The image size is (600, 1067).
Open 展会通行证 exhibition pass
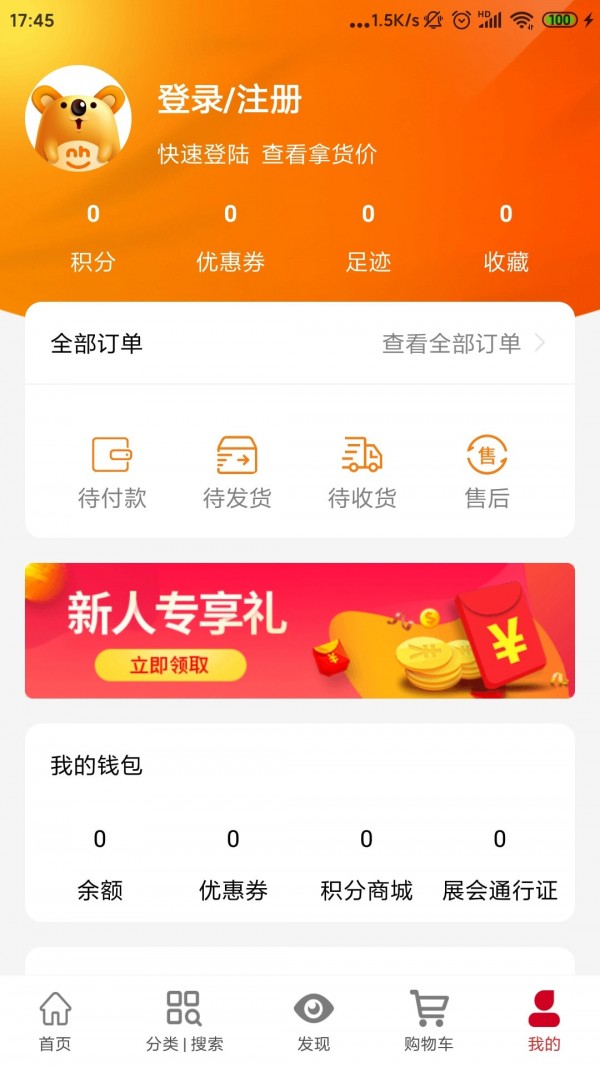[500, 865]
